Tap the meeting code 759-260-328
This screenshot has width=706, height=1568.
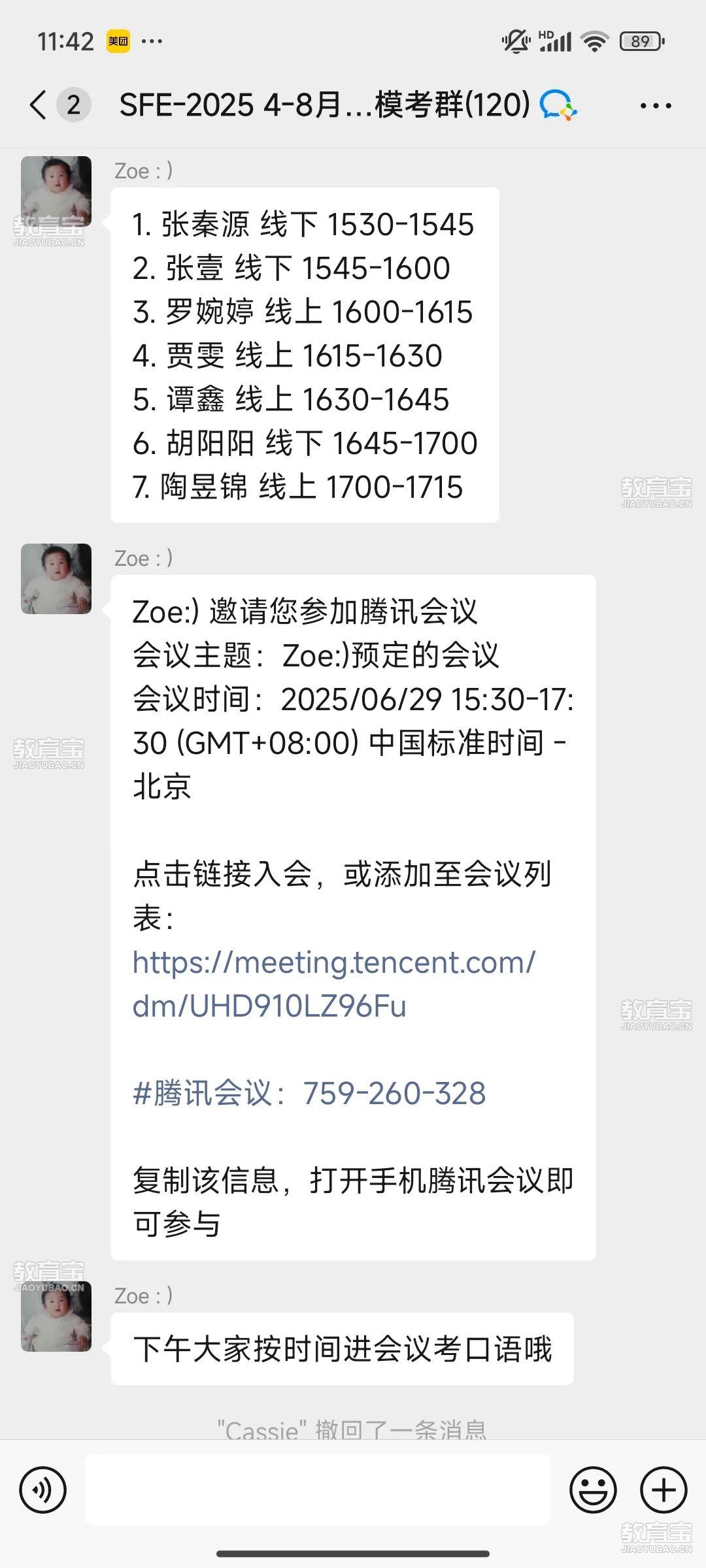coord(394,1094)
